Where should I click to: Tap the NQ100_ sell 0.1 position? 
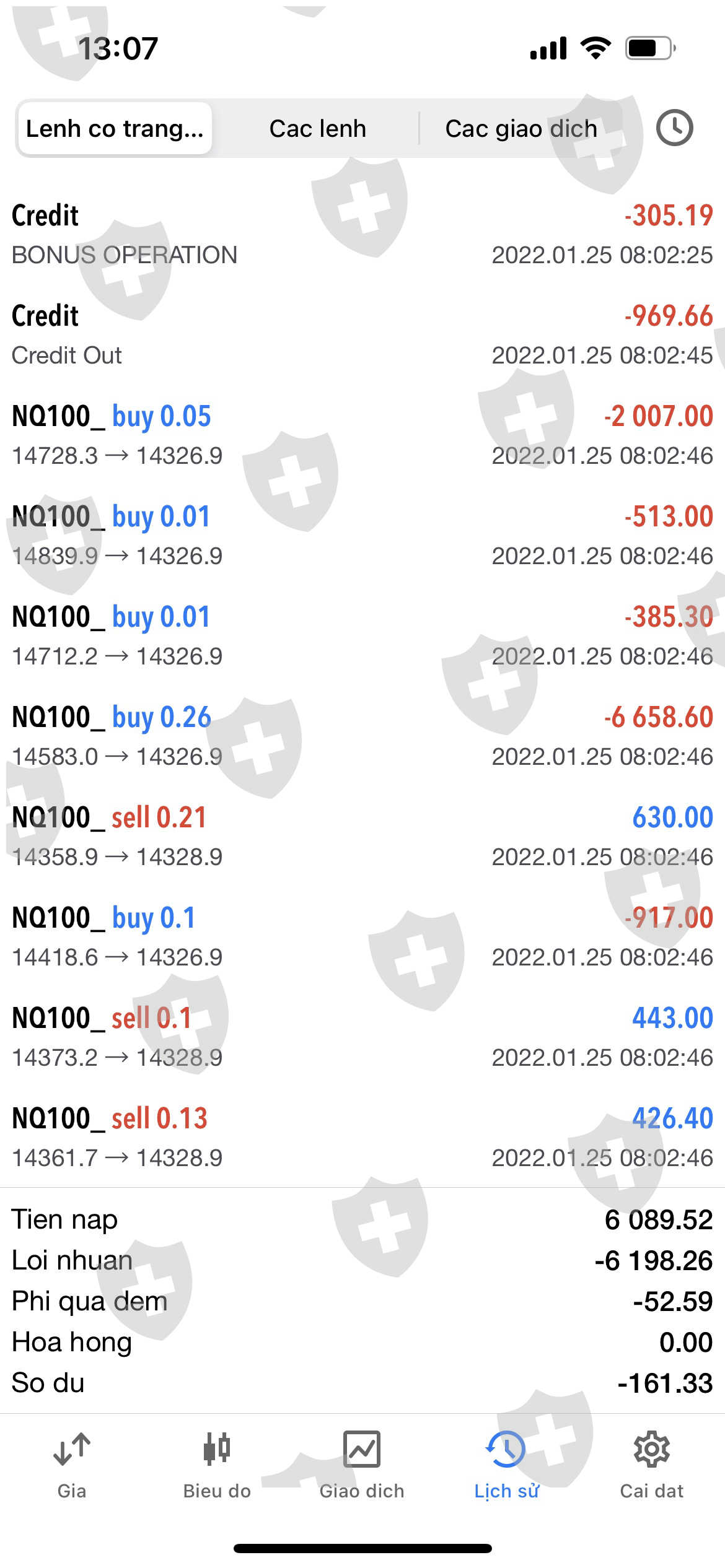tap(362, 1037)
